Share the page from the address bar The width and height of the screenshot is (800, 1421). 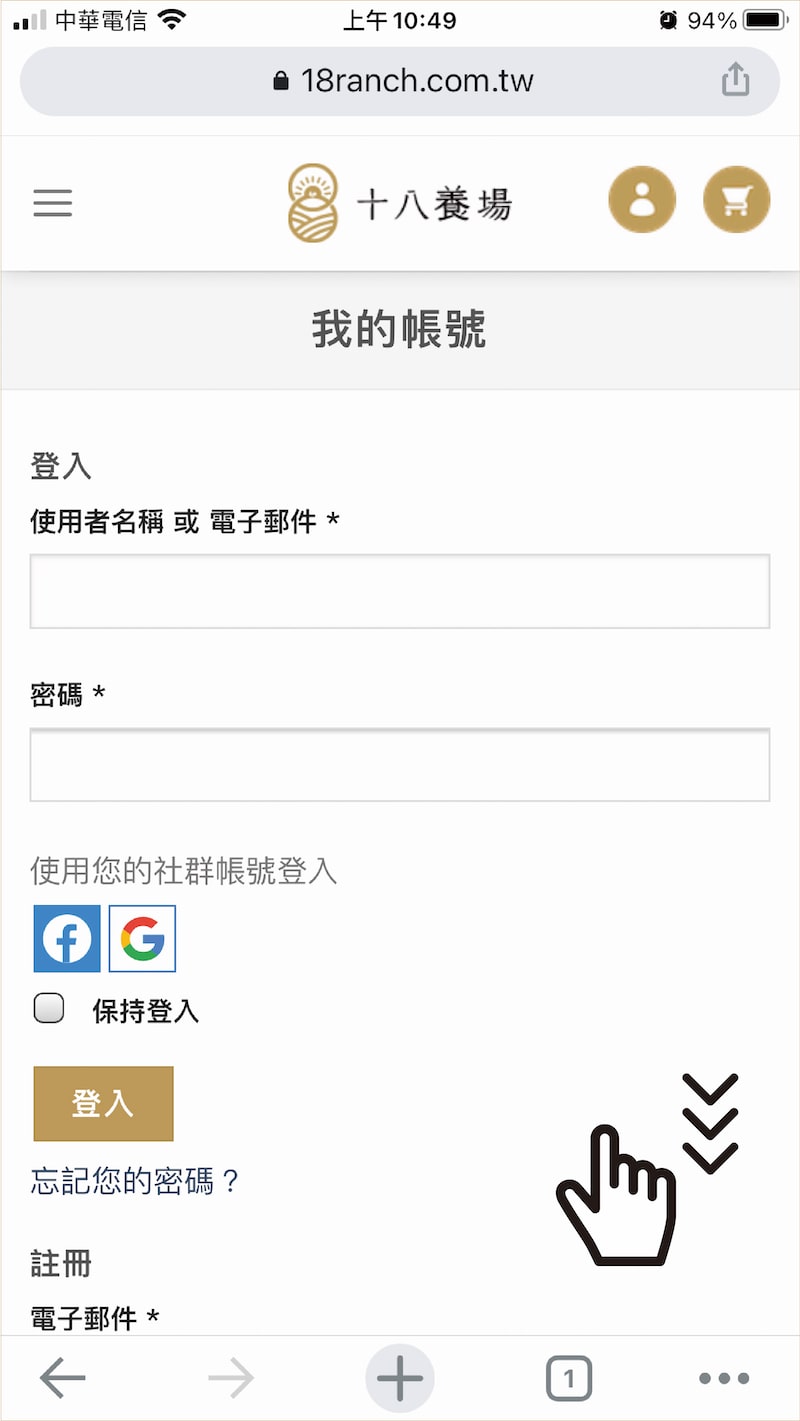click(x=735, y=80)
